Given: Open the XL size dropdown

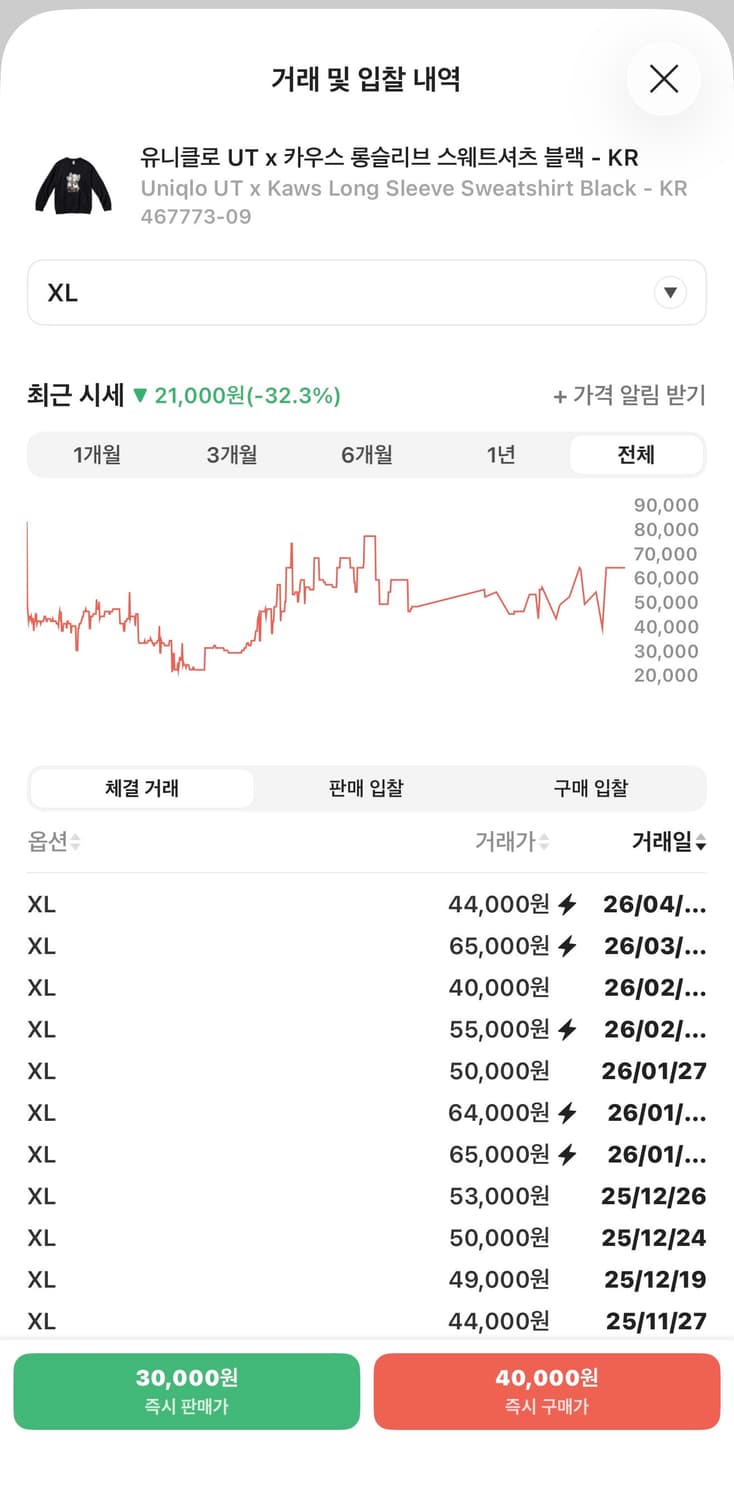Looking at the screenshot, I should 366,292.
